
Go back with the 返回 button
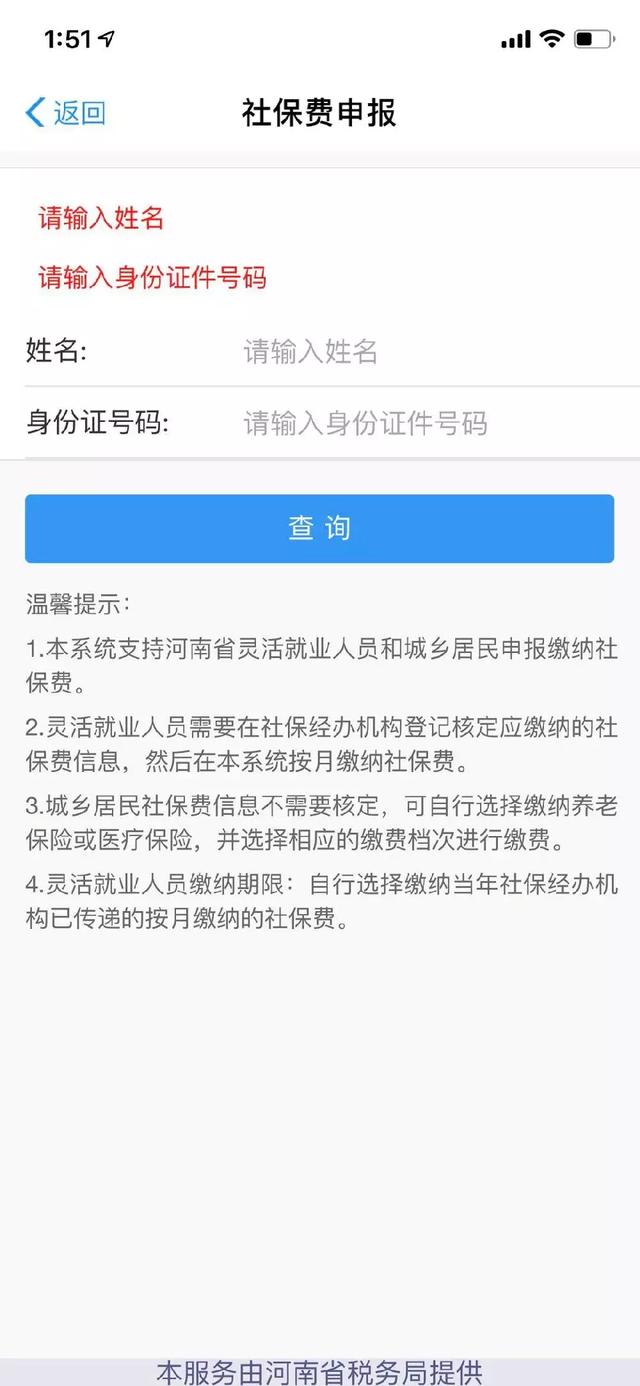(65, 113)
